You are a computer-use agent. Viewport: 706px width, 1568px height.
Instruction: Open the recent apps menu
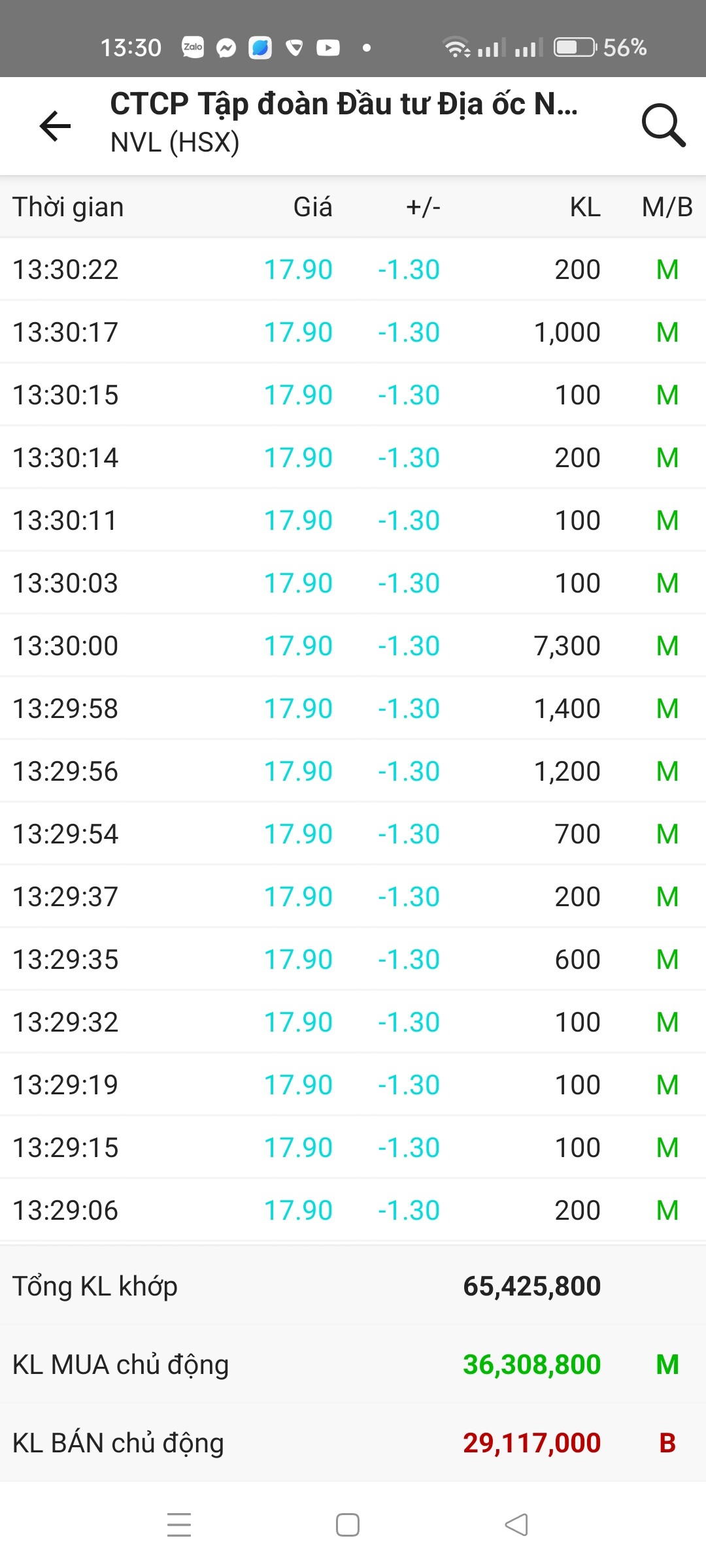178,1525
